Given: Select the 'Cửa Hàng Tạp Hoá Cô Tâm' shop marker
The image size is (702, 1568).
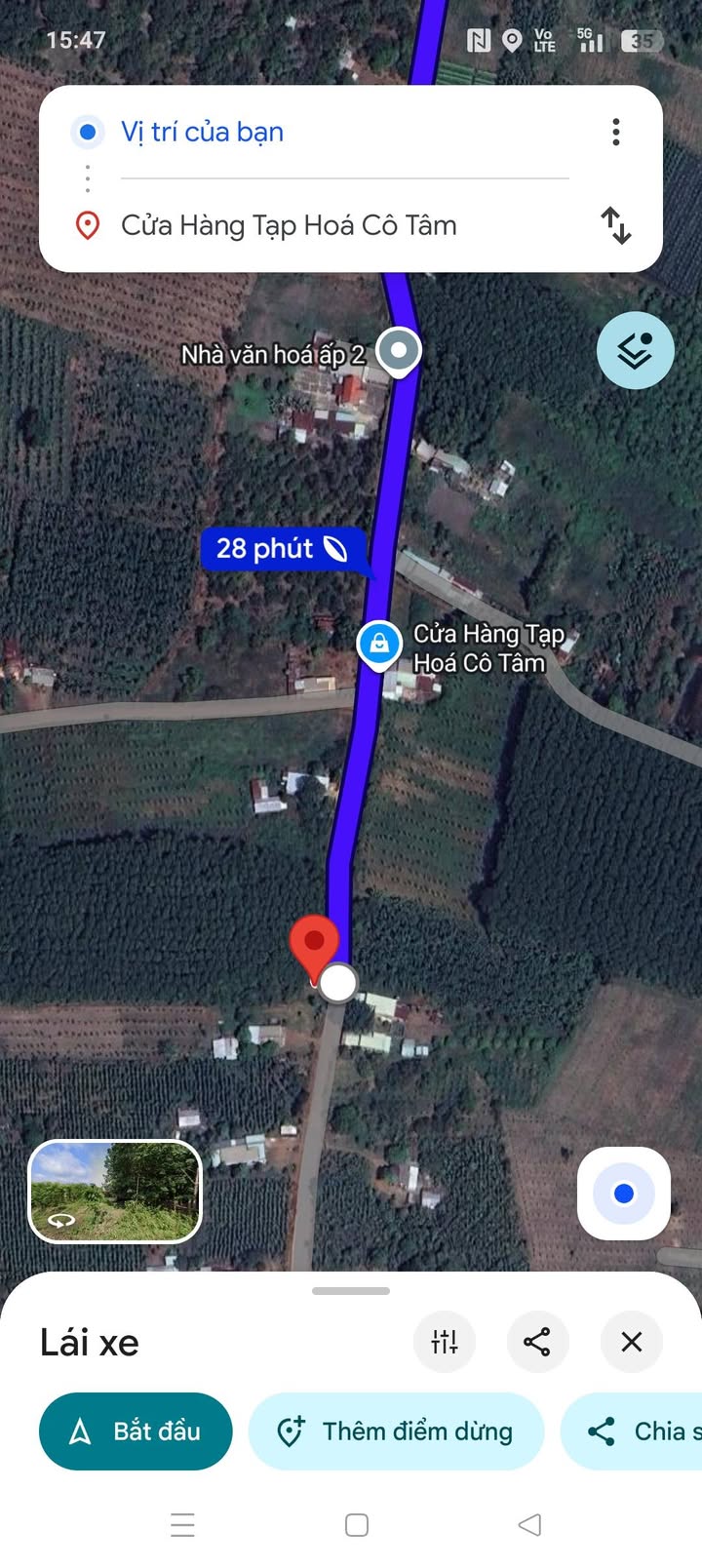Looking at the screenshot, I should click(x=378, y=644).
